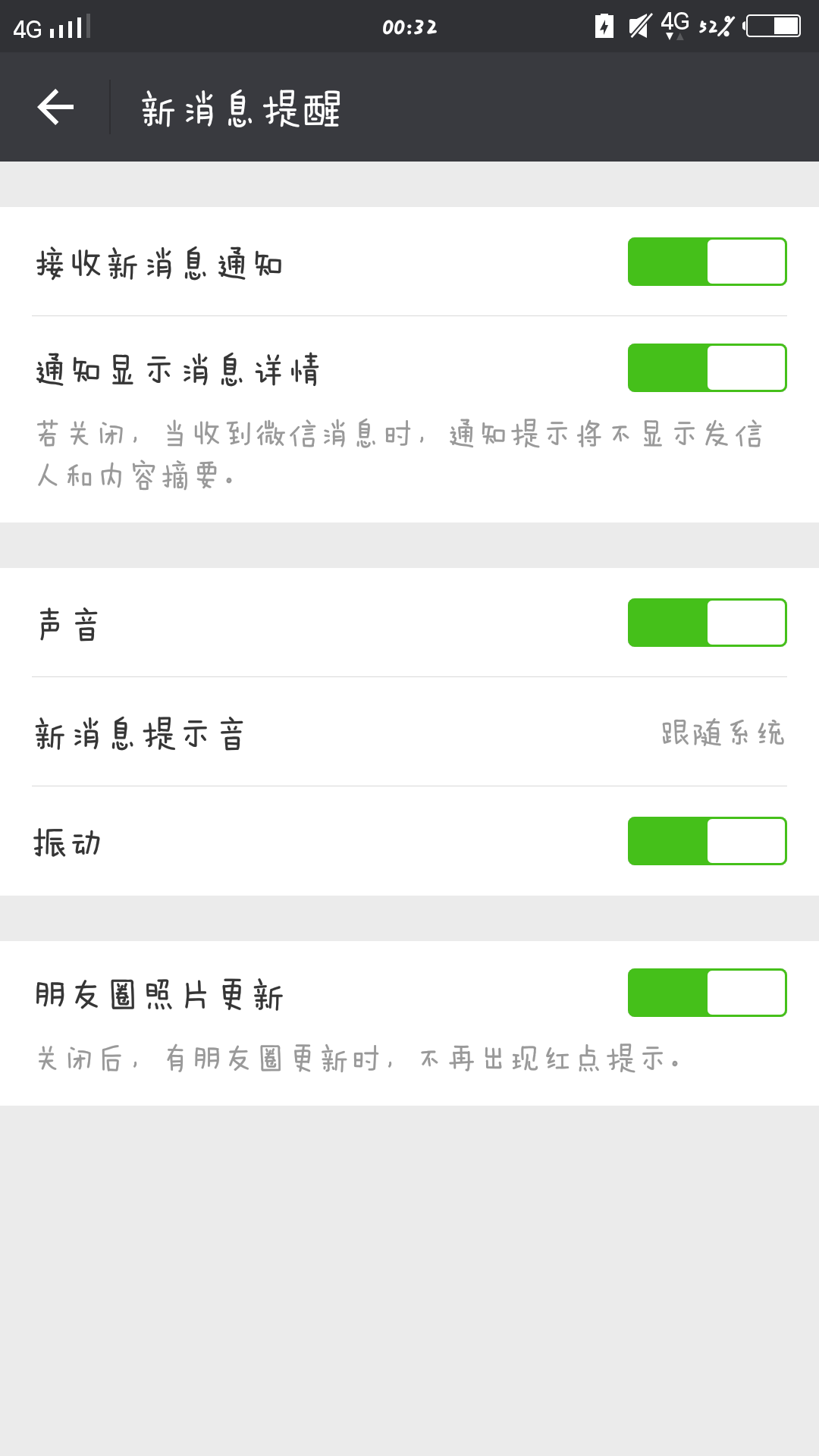Turn off the 声音 switch

[707, 623]
